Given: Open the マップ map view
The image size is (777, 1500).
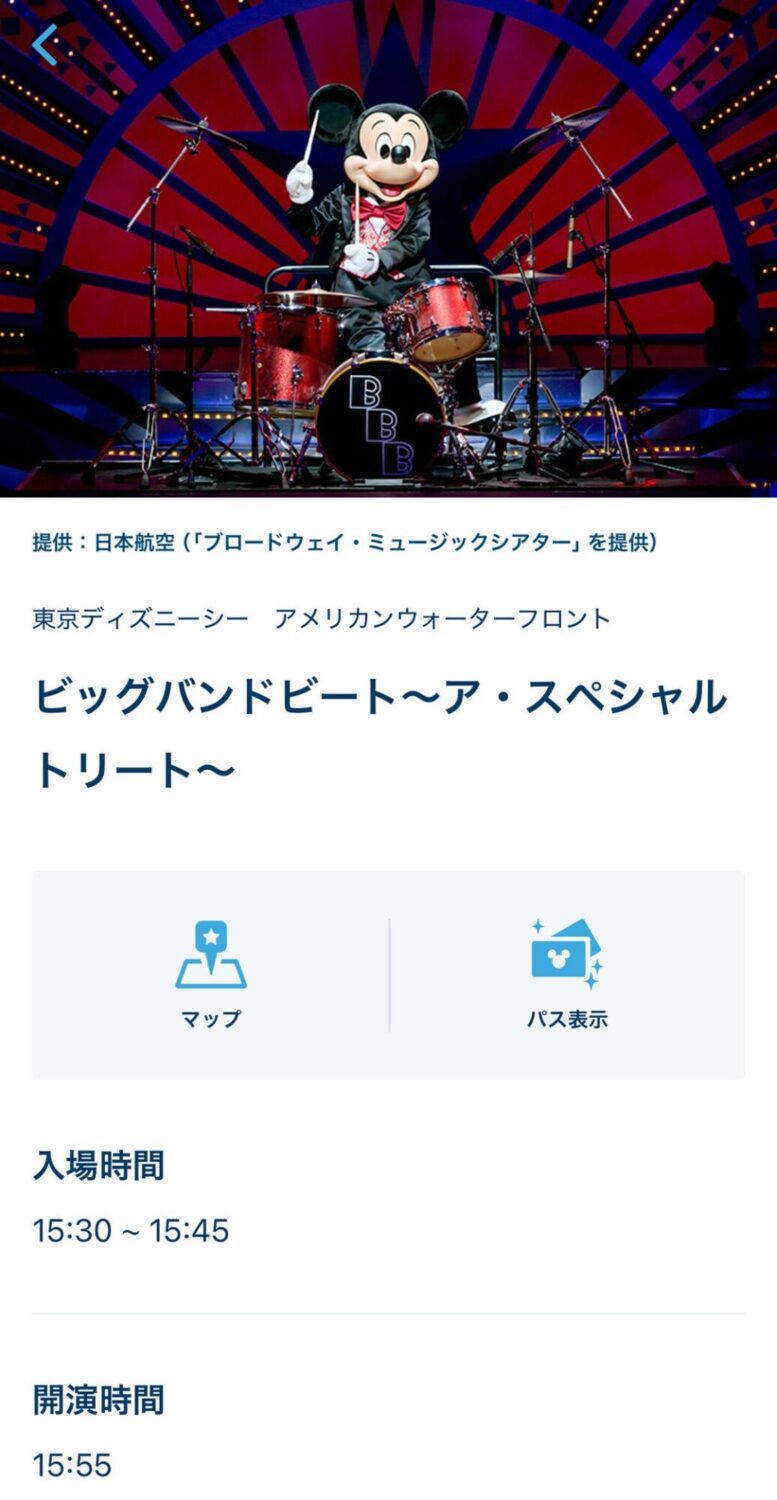Looking at the screenshot, I should [211, 974].
